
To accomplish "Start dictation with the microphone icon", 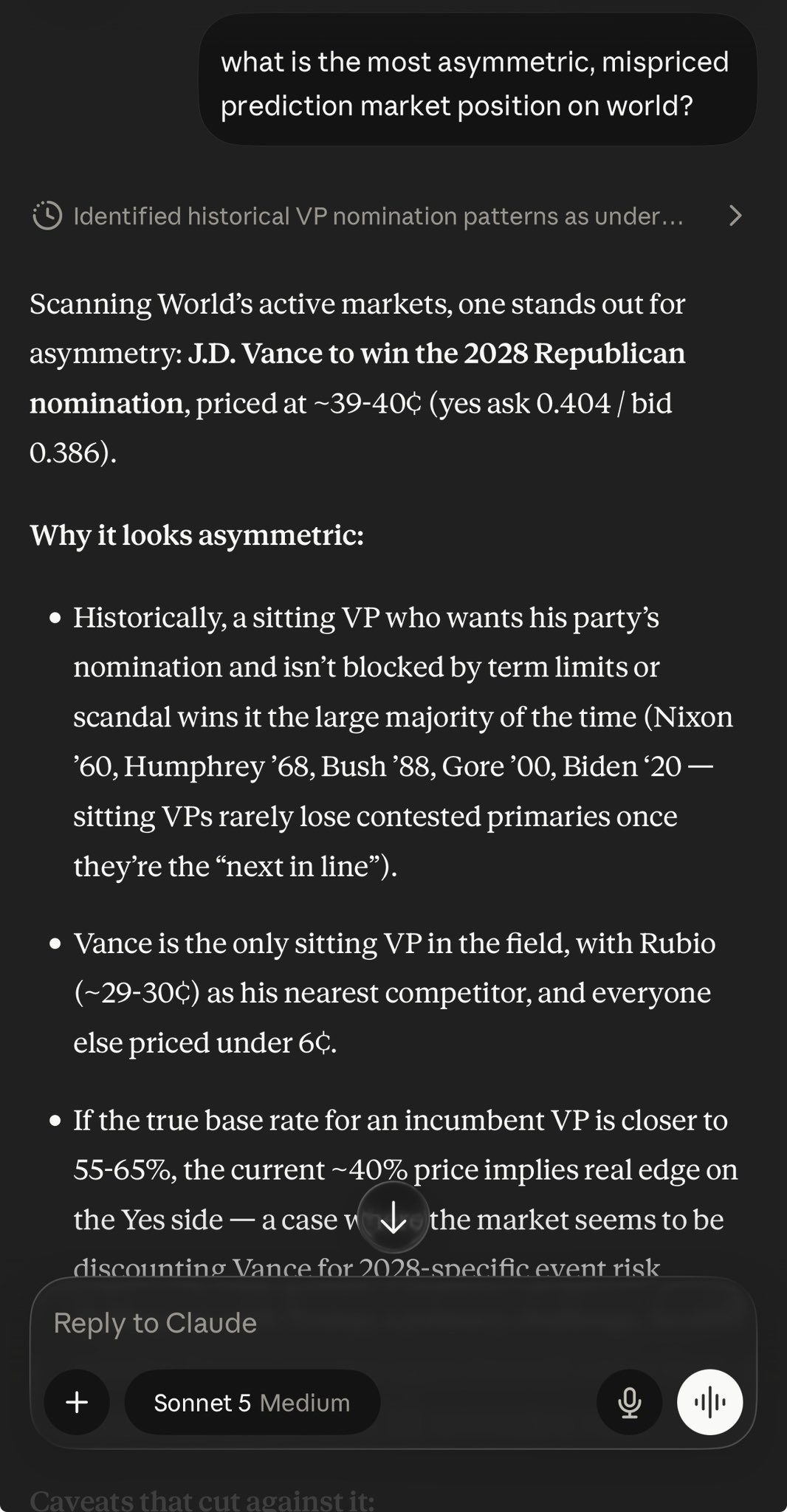I will click(630, 1402).
